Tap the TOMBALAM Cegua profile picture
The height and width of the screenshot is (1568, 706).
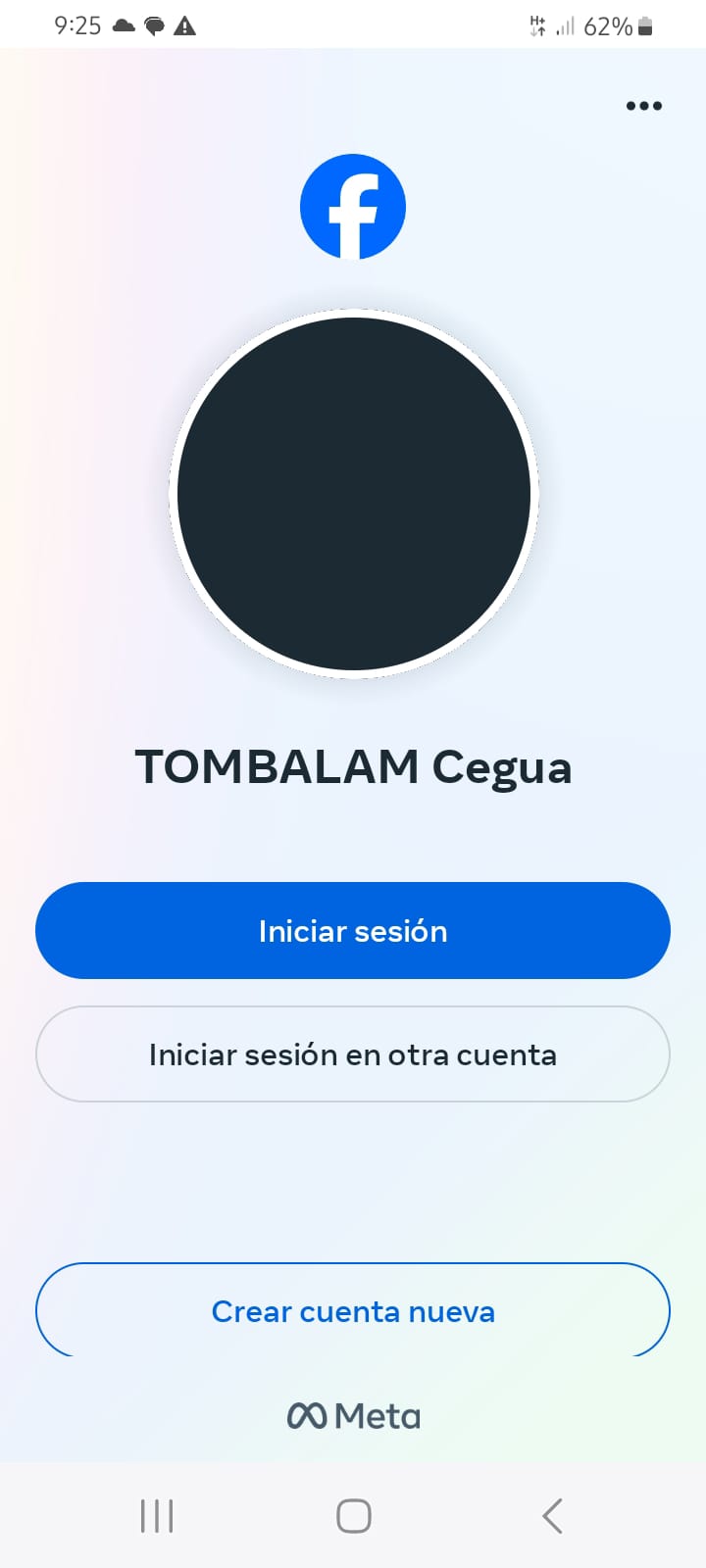coord(354,494)
